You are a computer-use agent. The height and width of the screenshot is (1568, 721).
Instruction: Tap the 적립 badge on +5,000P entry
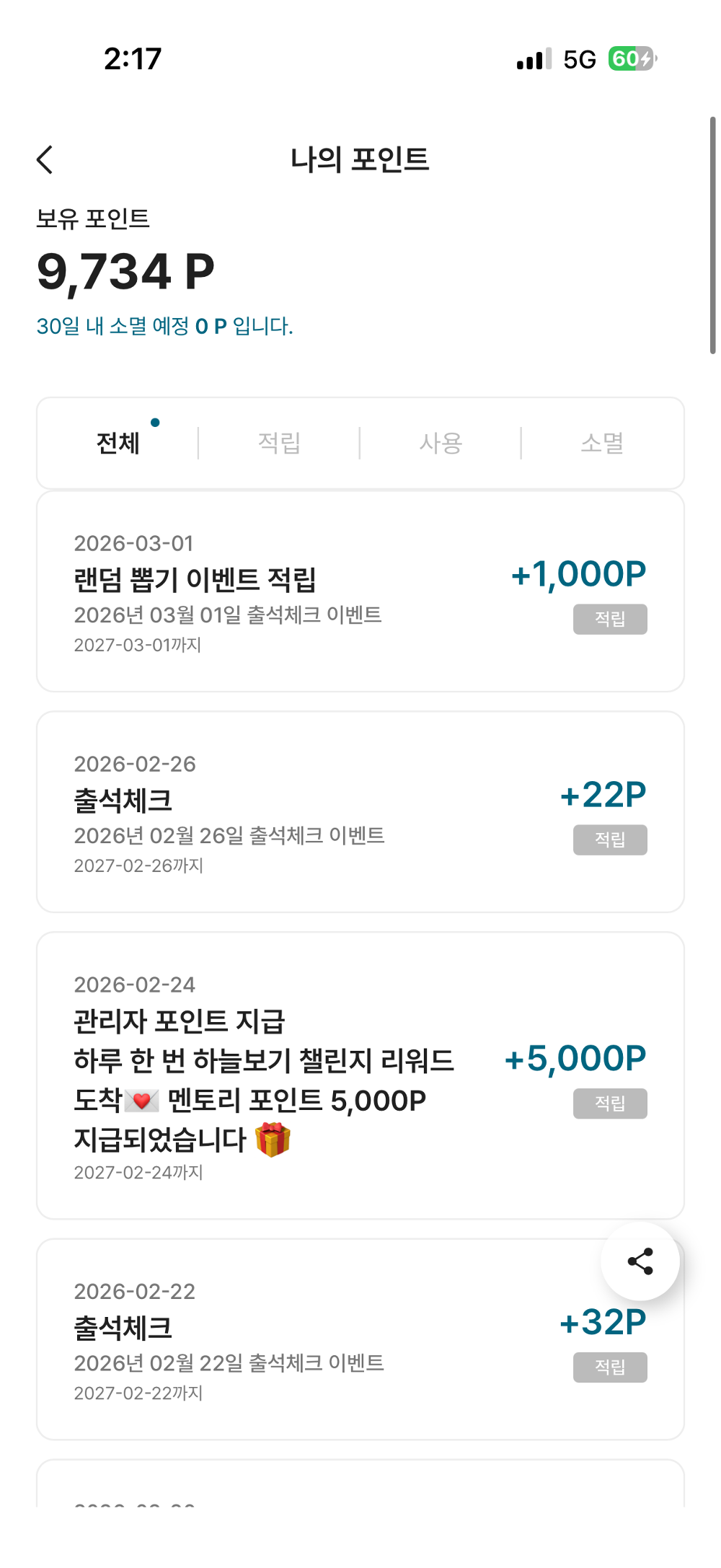click(x=610, y=1104)
